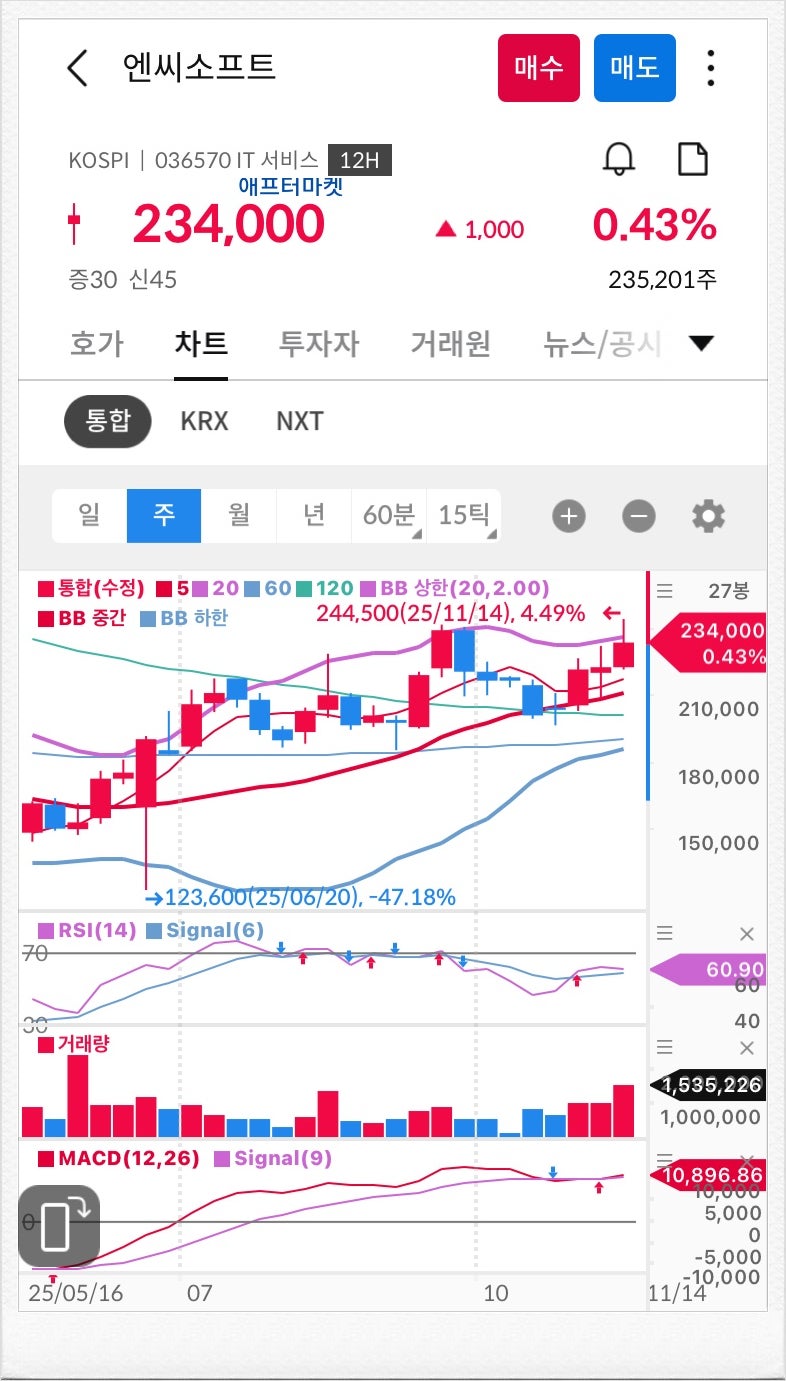Zoom in on the chart with plus icon
Screen dimensions: 786x1381
[x=568, y=516]
